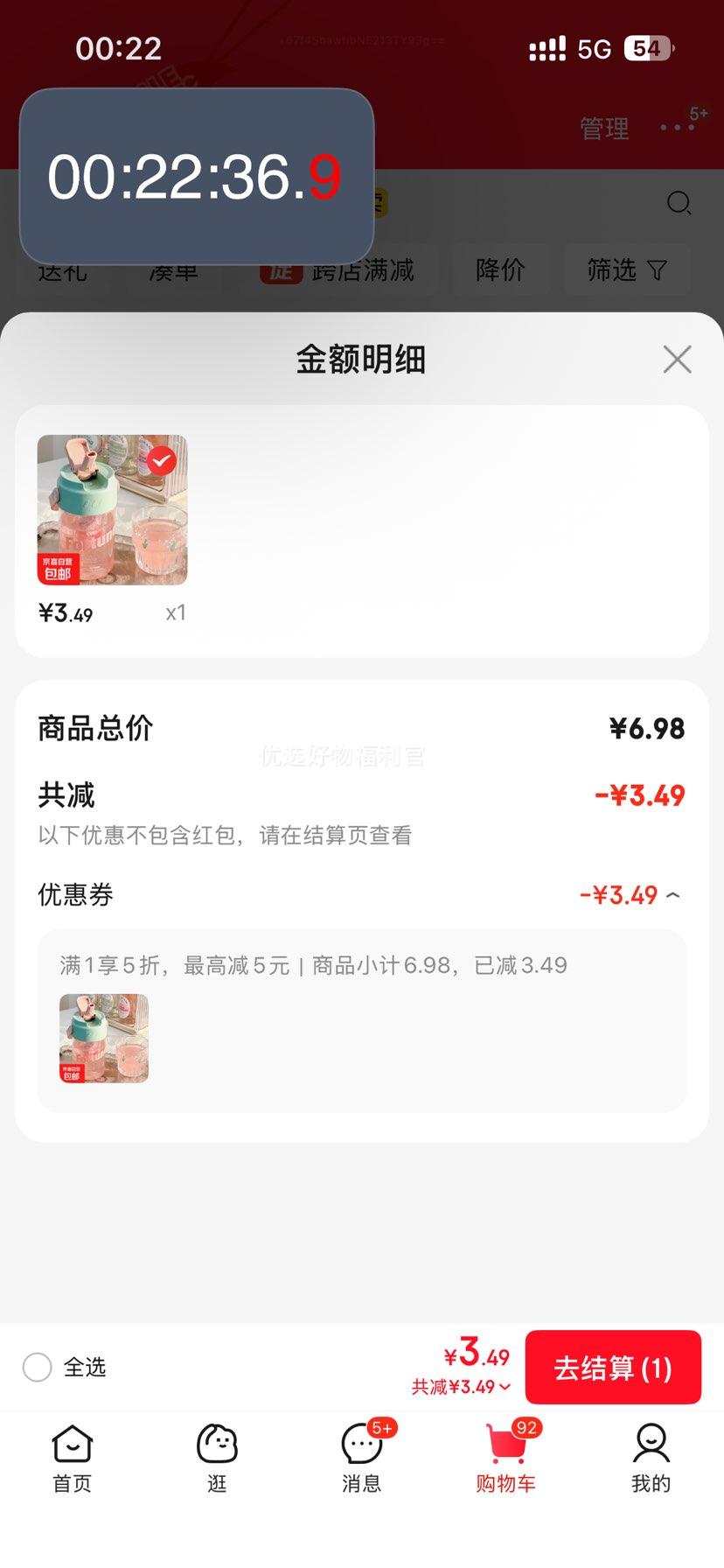
Task: Select the 降价 filter chip
Action: [x=500, y=270]
